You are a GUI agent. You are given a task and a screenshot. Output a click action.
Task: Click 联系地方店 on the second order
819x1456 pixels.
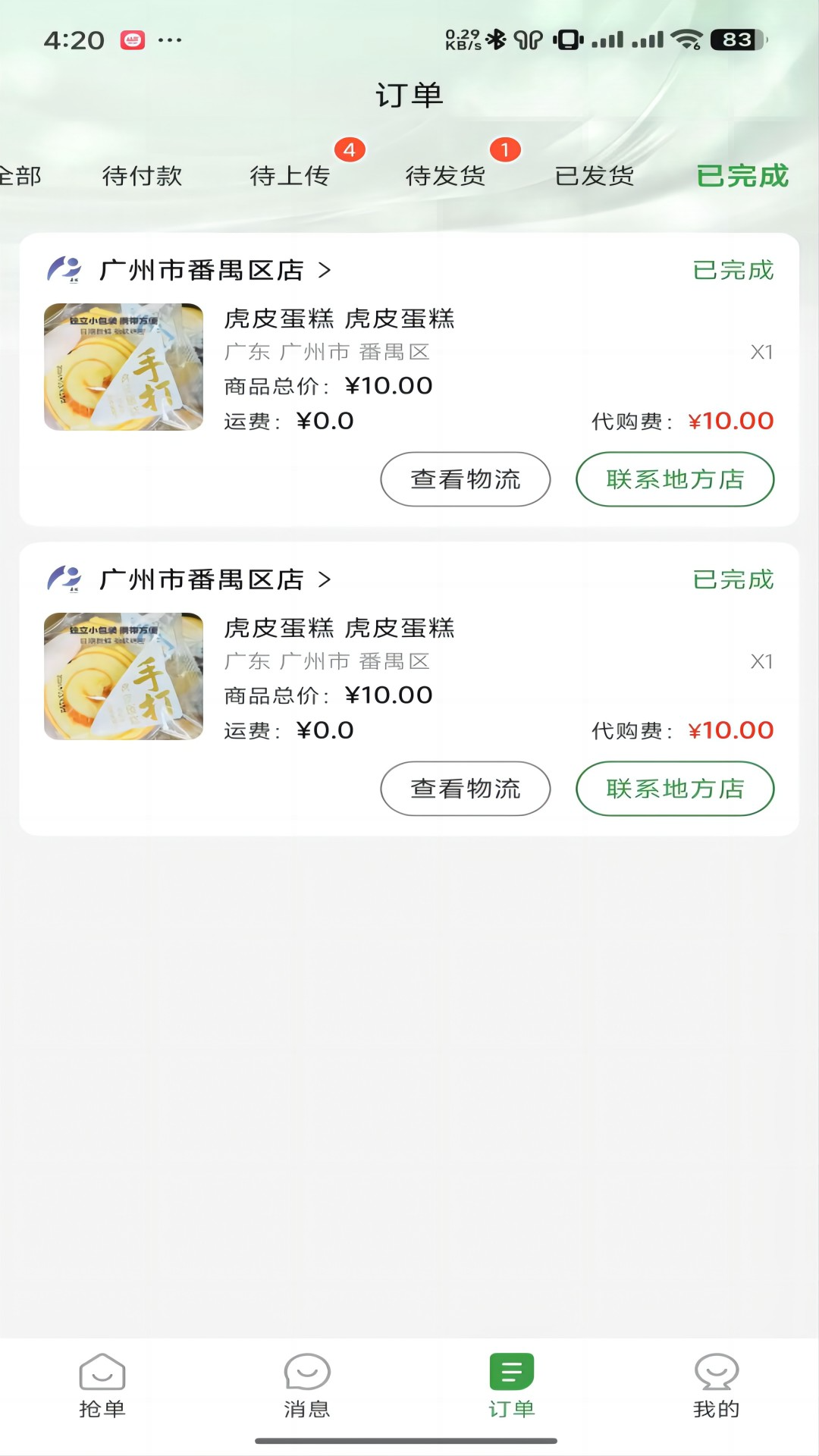click(x=675, y=789)
